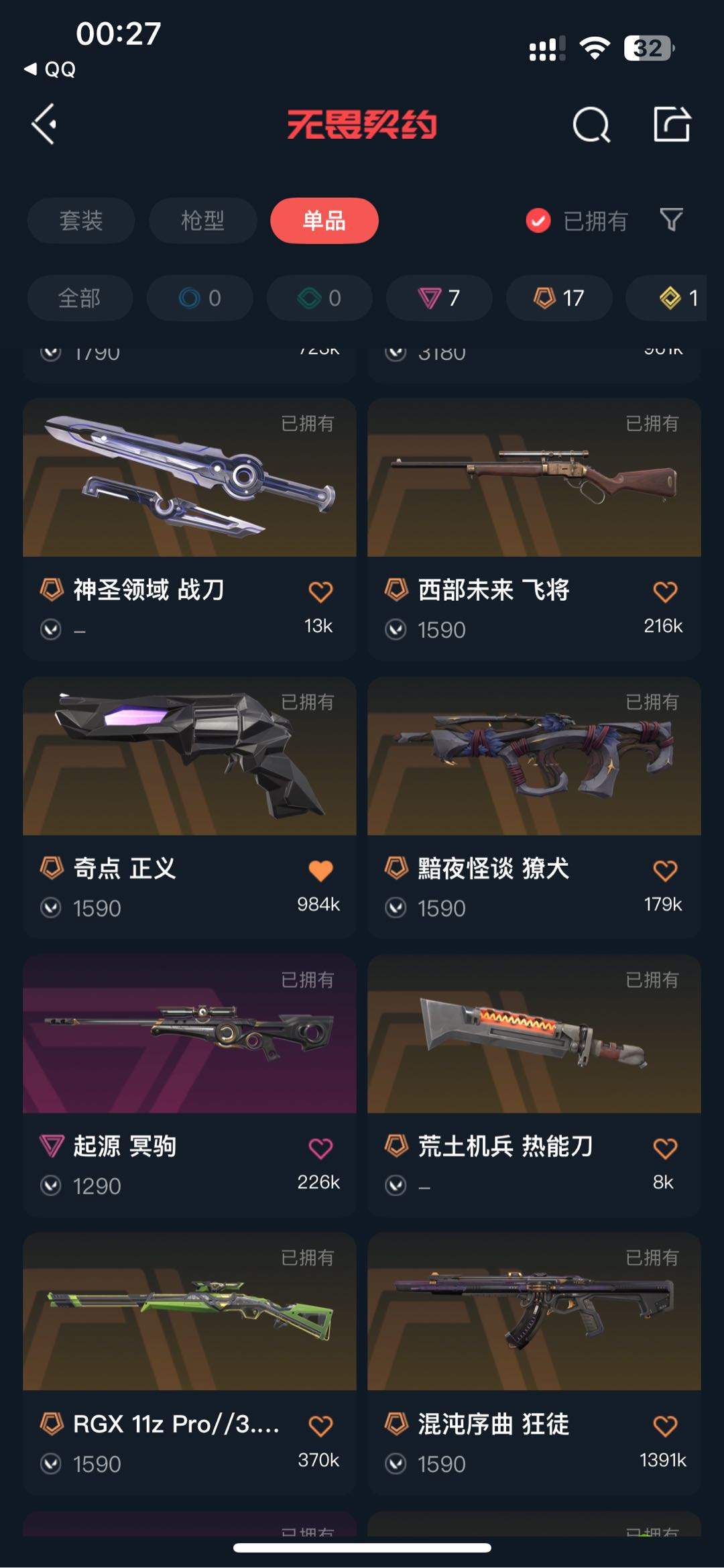The height and width of the screenshot is (1568, 724).
Task: Uncheck the 已拥有 checkbox
Action: click(x=538, y=220)
